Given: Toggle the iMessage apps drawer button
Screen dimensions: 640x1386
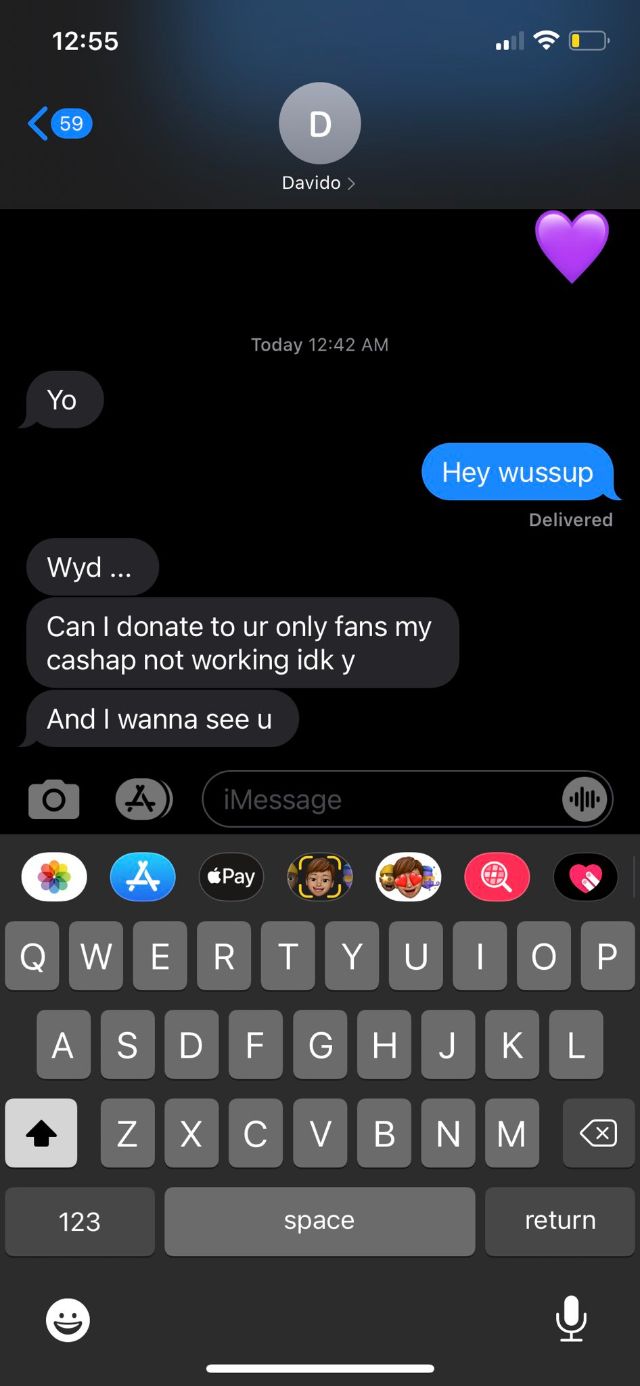Looking at the screenshot, I should [x=143, y=799].
